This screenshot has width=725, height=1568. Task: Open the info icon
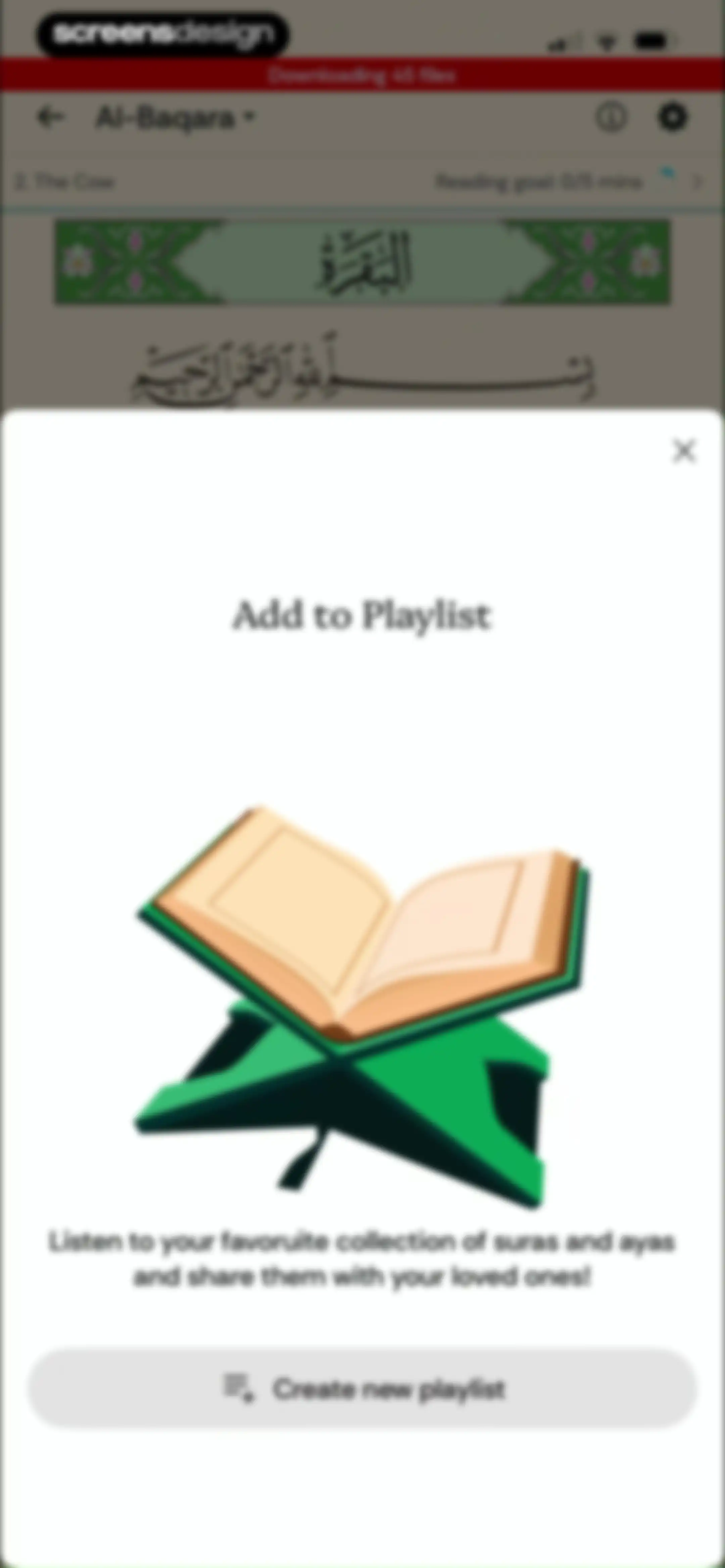point(611,117)
